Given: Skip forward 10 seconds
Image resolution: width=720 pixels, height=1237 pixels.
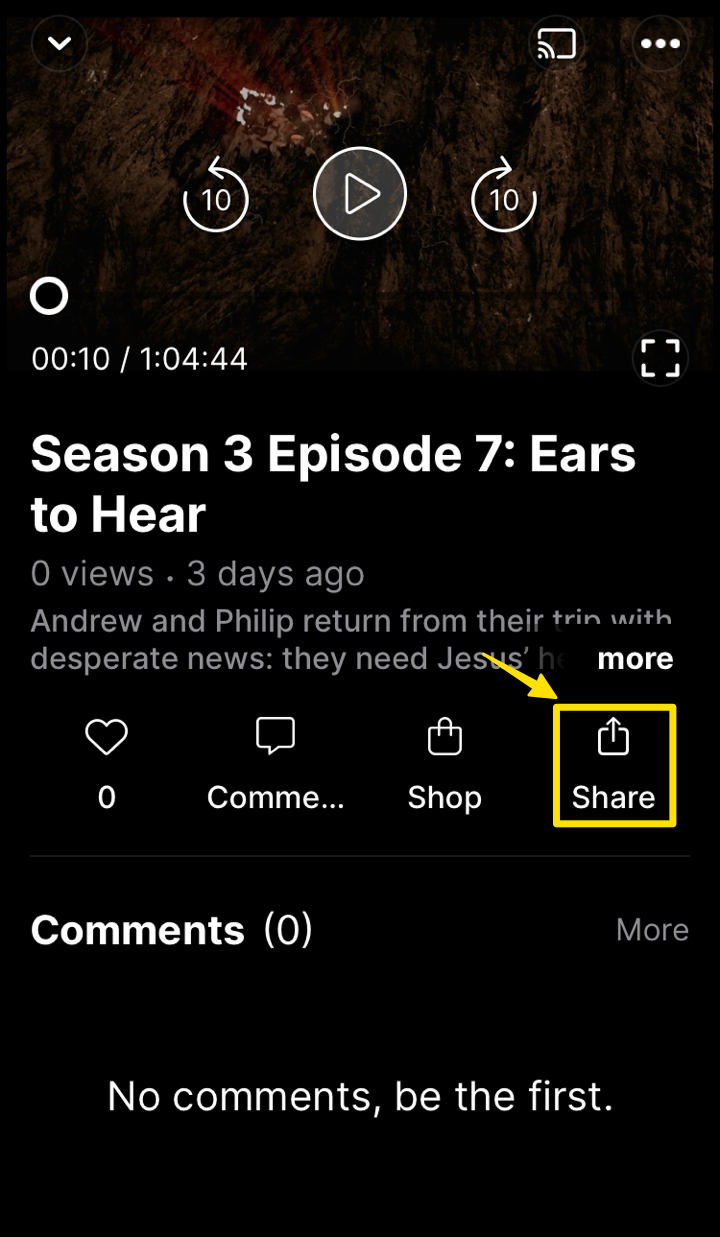Looking at the screenshot, I should coord(504,196).
